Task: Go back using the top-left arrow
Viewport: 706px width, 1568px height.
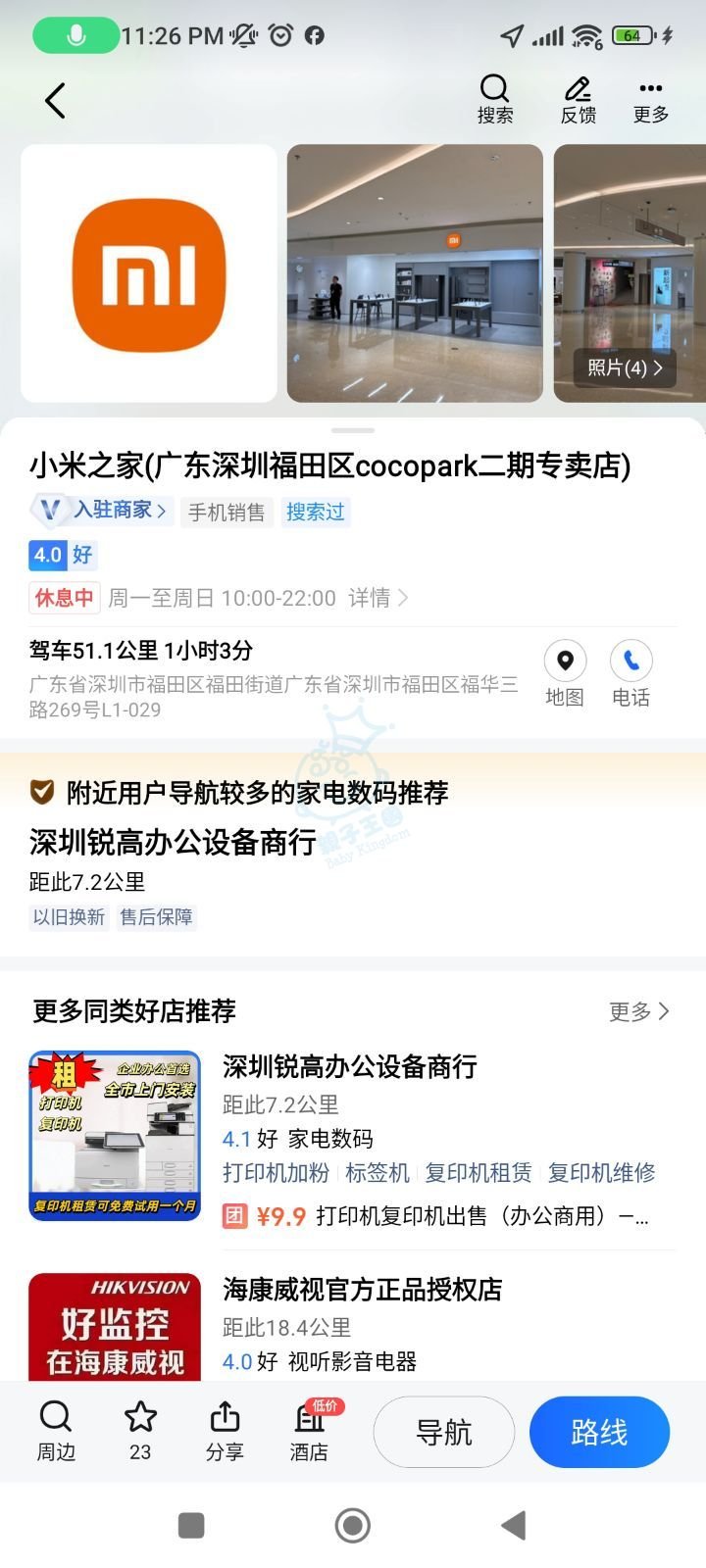Action: (55, 100)
